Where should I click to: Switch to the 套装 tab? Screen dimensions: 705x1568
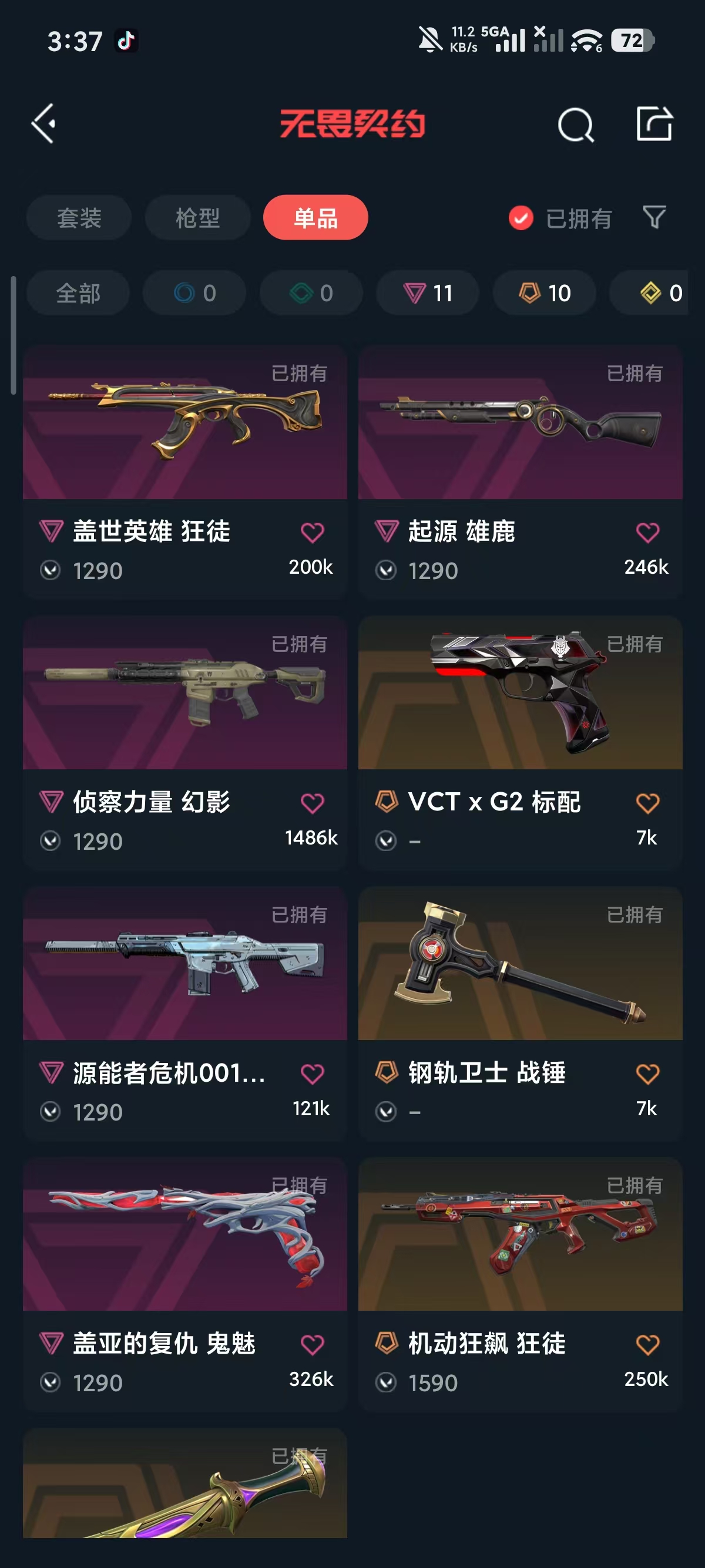(x=79, y=217)
